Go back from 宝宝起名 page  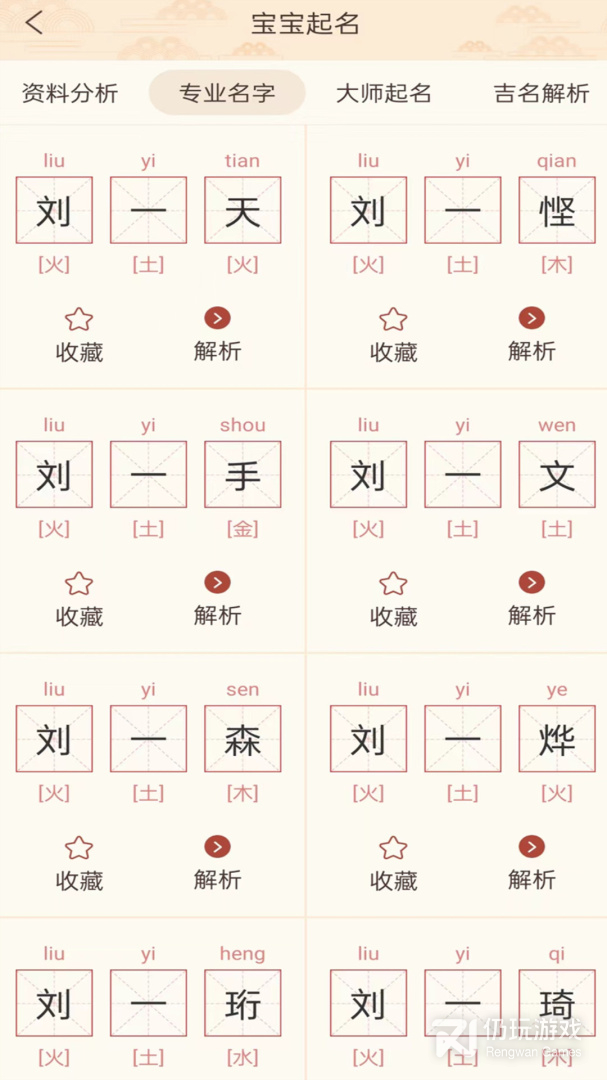35,23
